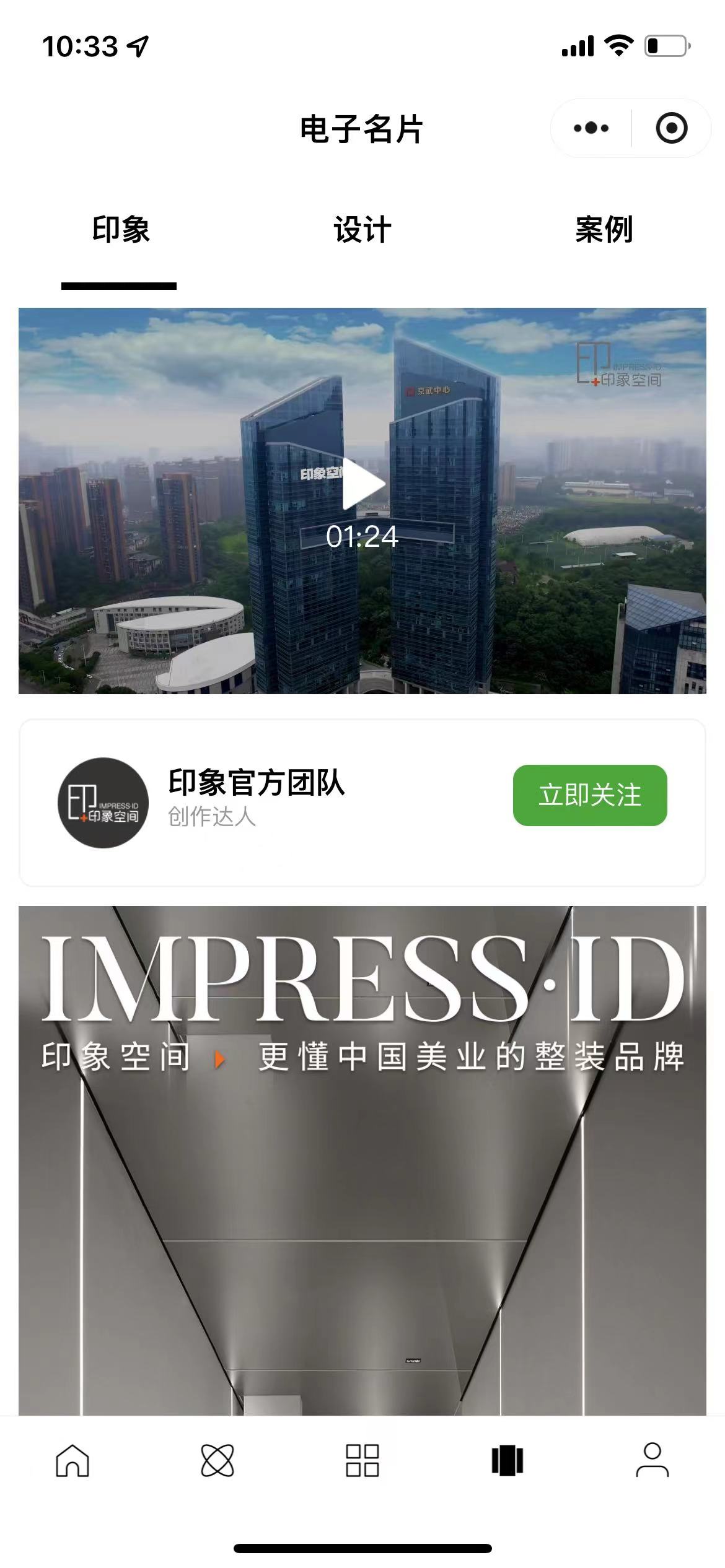Play the 01:24 video
The height and width of the screenshot is (1568, 725).
[363, 484]
